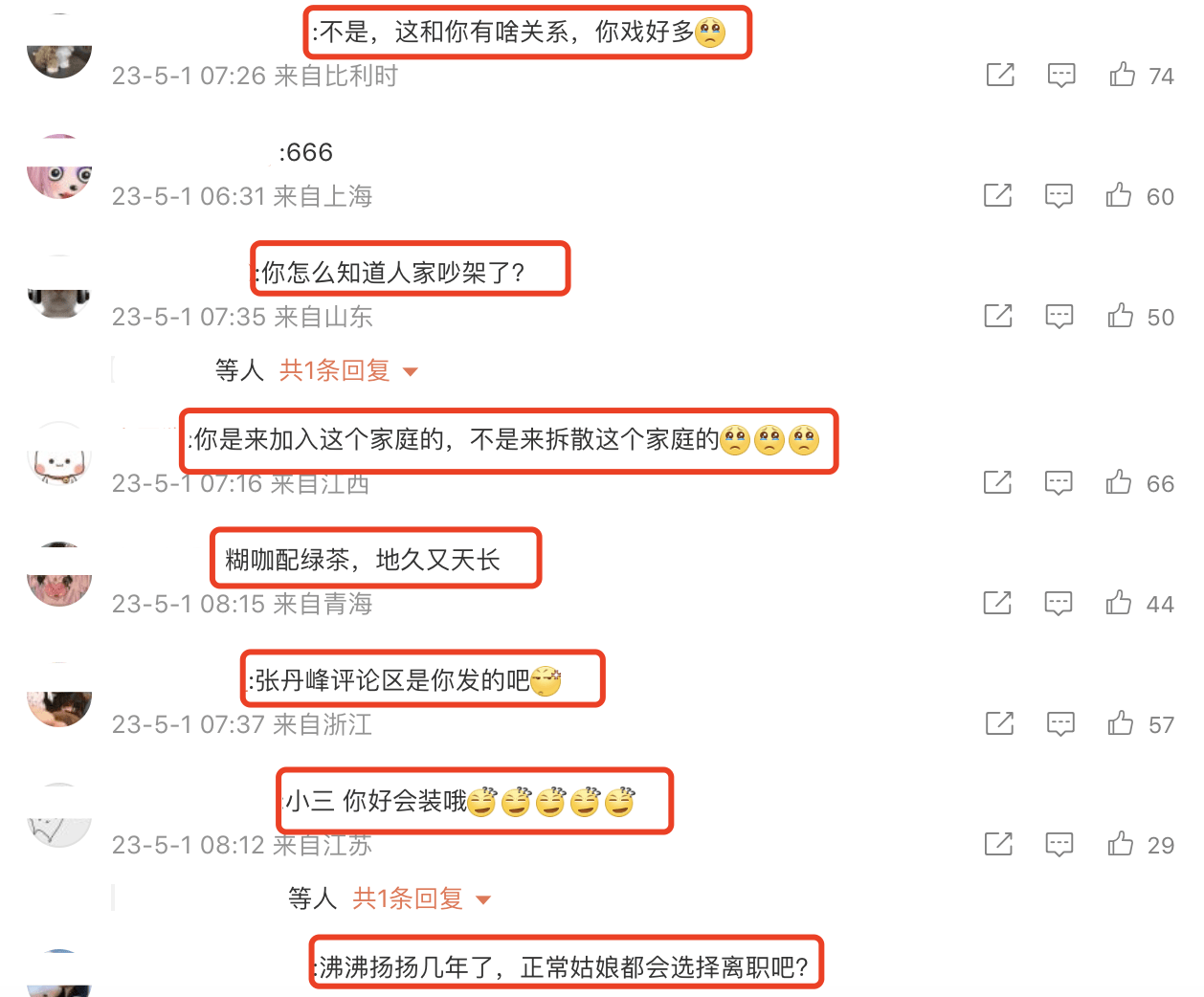1204x997 pixels.
Task: Open the avatar of the 江西 commenter
Action: click(59, 455)
